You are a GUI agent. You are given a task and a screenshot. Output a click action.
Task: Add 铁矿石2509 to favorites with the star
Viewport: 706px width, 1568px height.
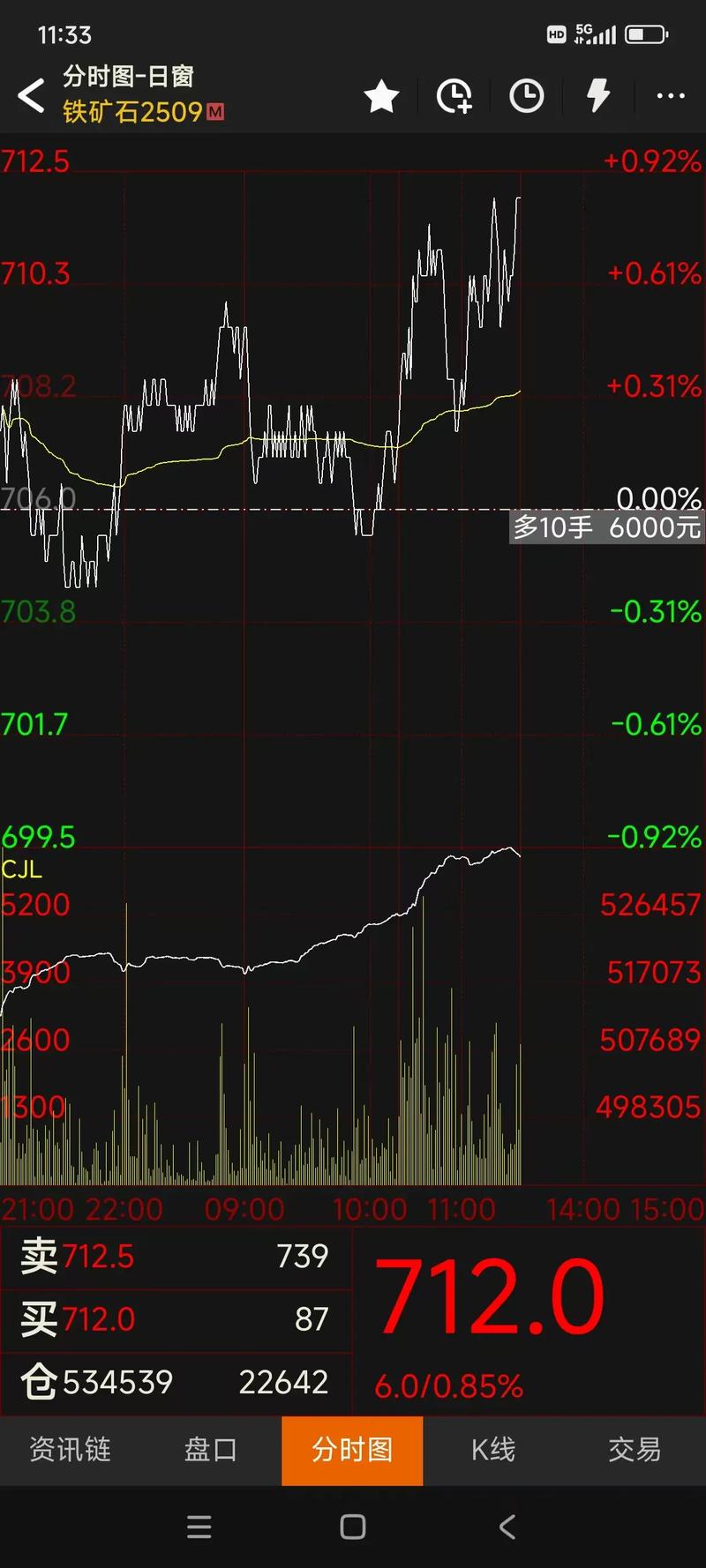point(381,96)
